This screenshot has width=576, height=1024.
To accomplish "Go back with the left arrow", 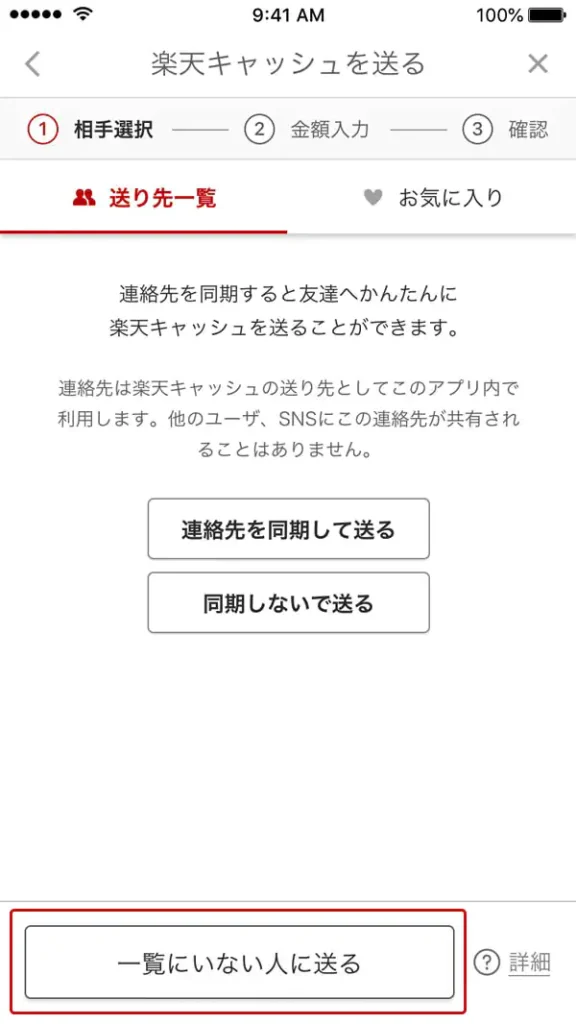I will pos(33,64).
